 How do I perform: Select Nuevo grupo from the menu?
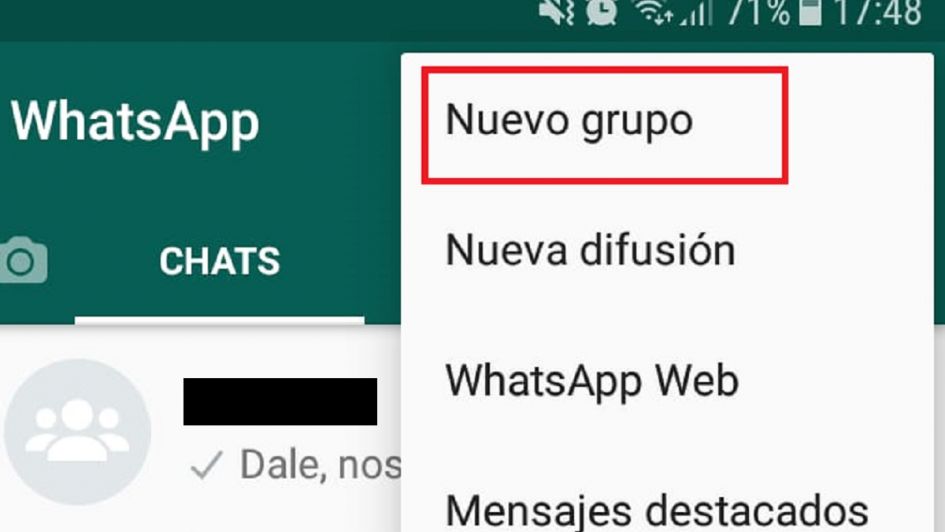(x=569, y=121)
